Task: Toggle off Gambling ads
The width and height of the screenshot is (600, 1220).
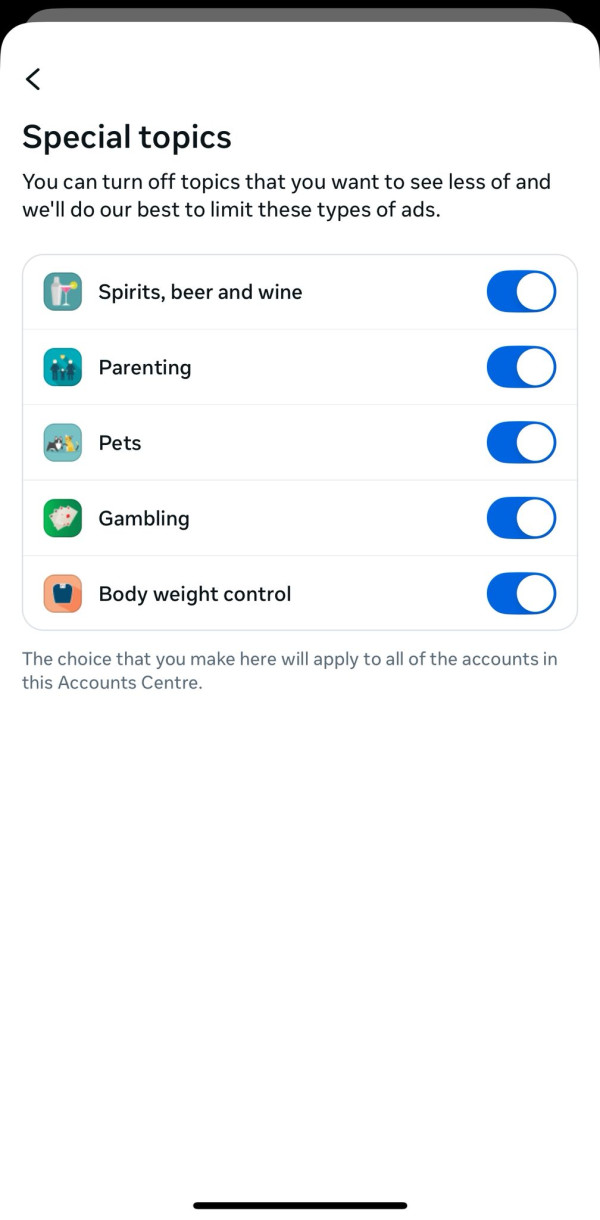Action: tap(521, 518)
